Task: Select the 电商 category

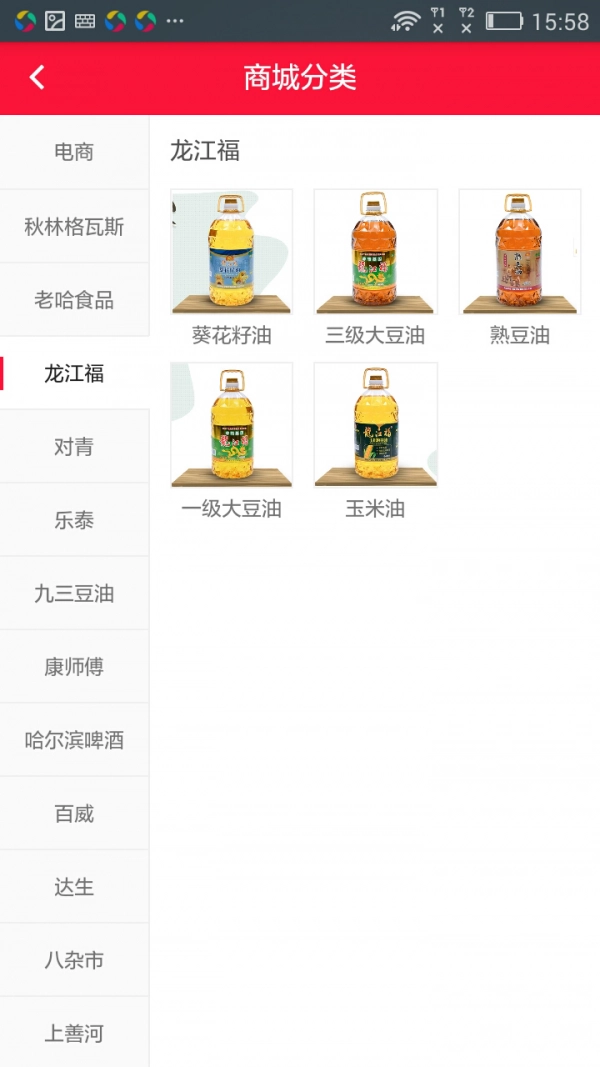Action: (x=74, y=152)
